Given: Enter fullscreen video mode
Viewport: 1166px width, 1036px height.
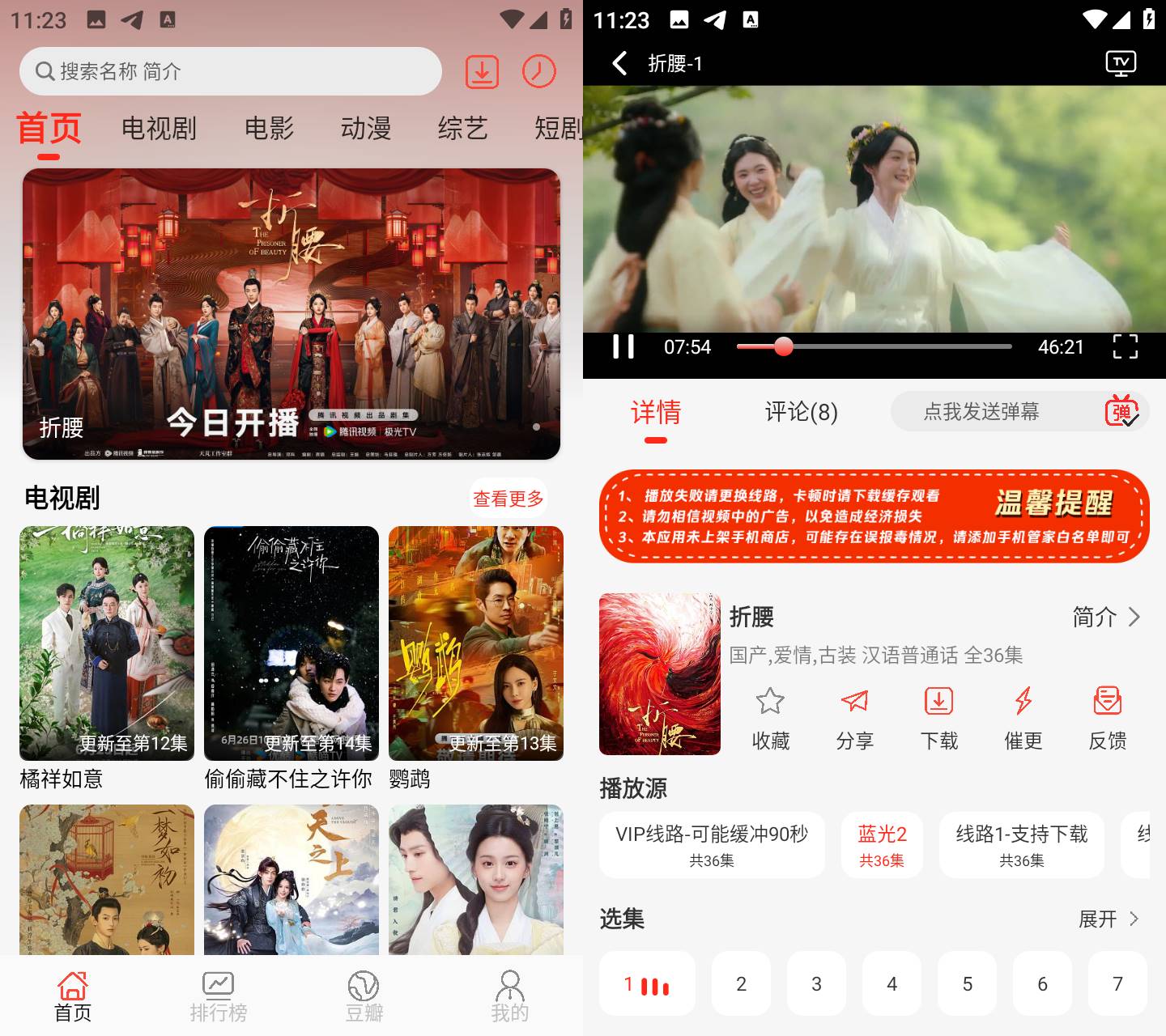Looking at the screenshot, I should 1125,346.
